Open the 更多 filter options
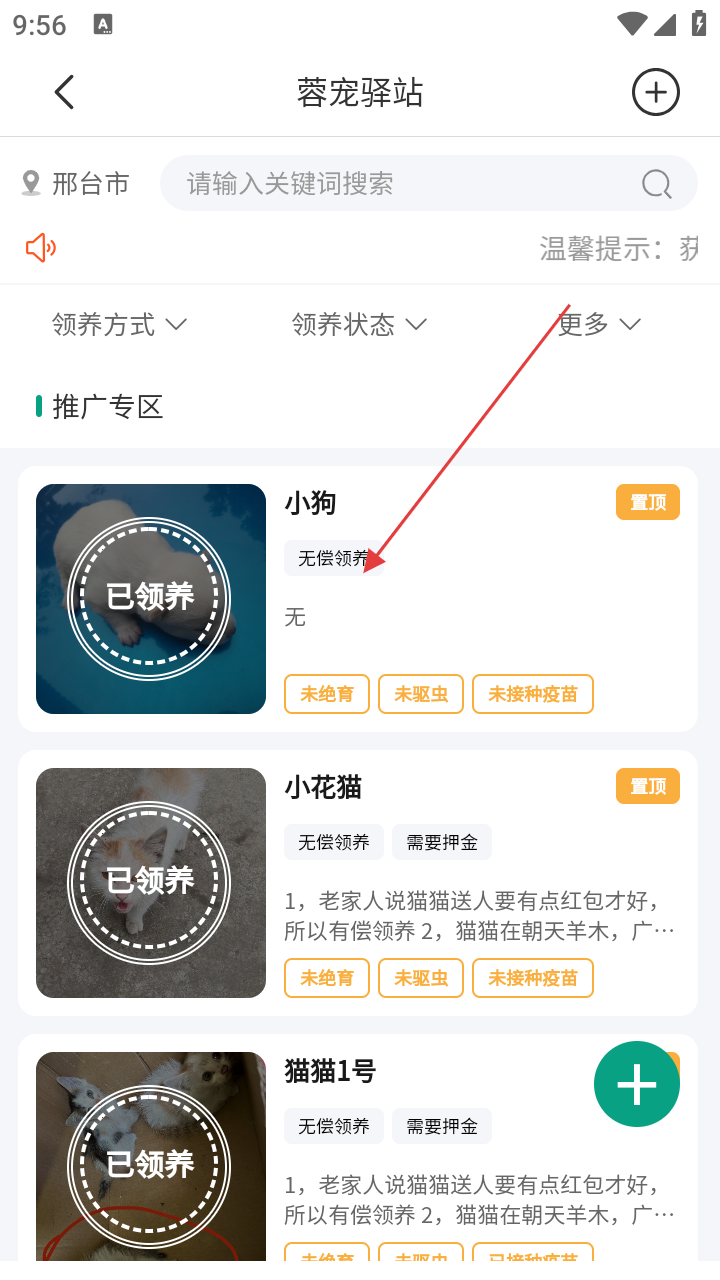Image resolution: width=720 pixels, height=1280 pixels. 598,324
